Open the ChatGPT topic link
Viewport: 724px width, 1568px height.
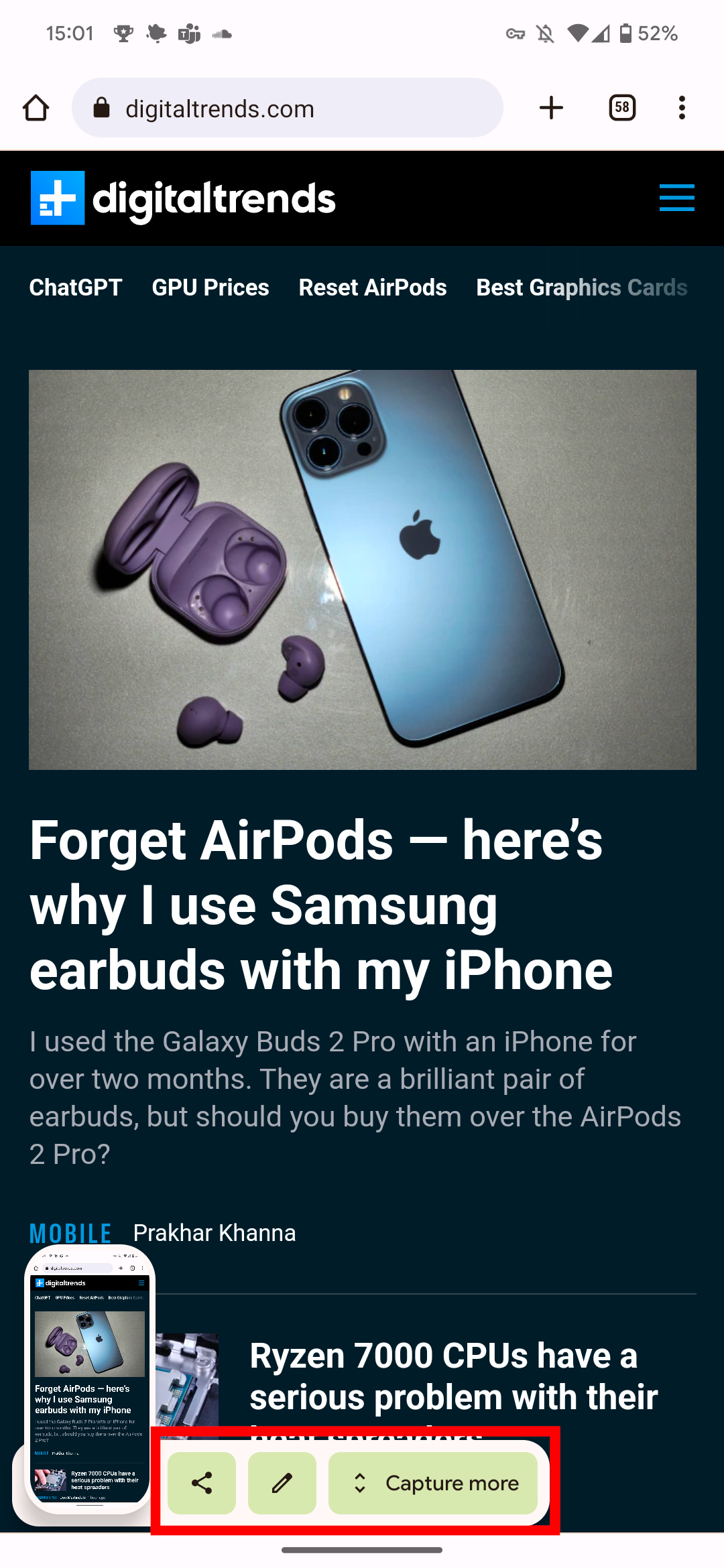(76, 287)
